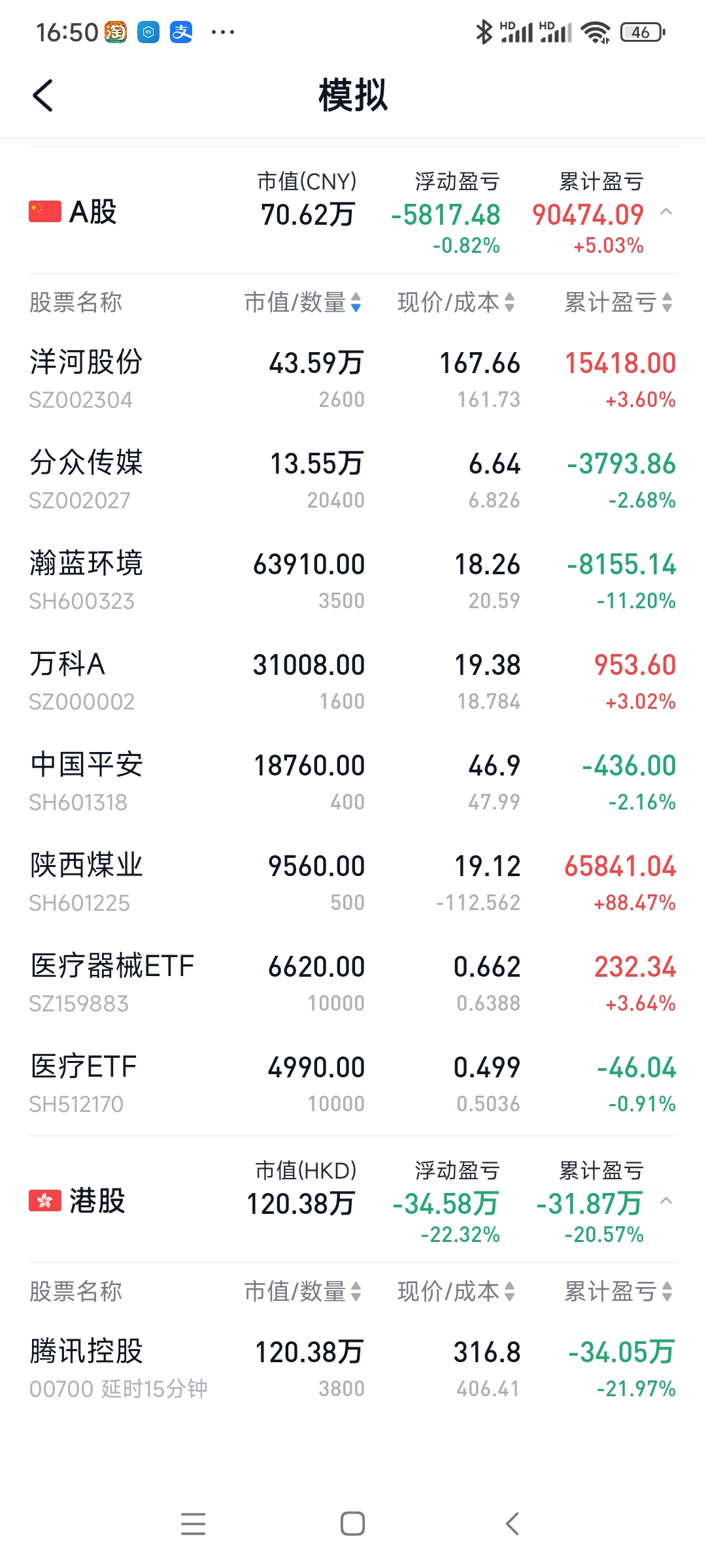Tap the system home button

click(x=352, y=1524)
